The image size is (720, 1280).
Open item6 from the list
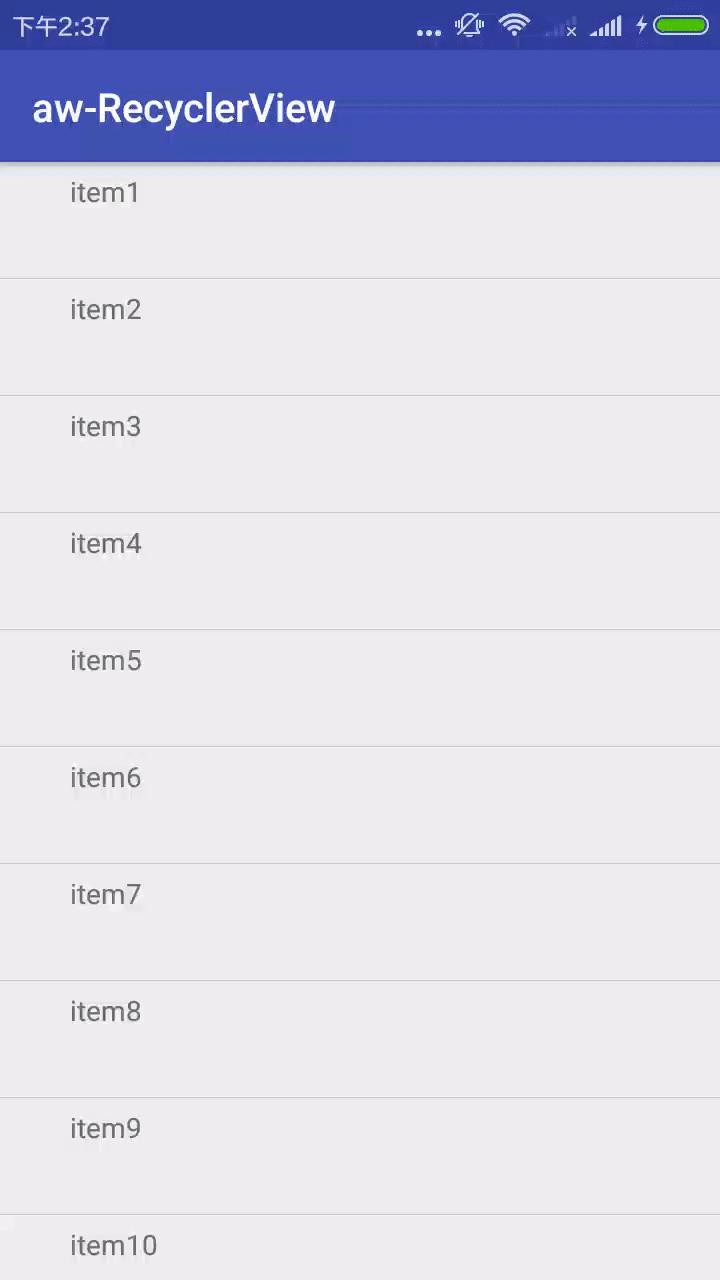tap(106, 778)
